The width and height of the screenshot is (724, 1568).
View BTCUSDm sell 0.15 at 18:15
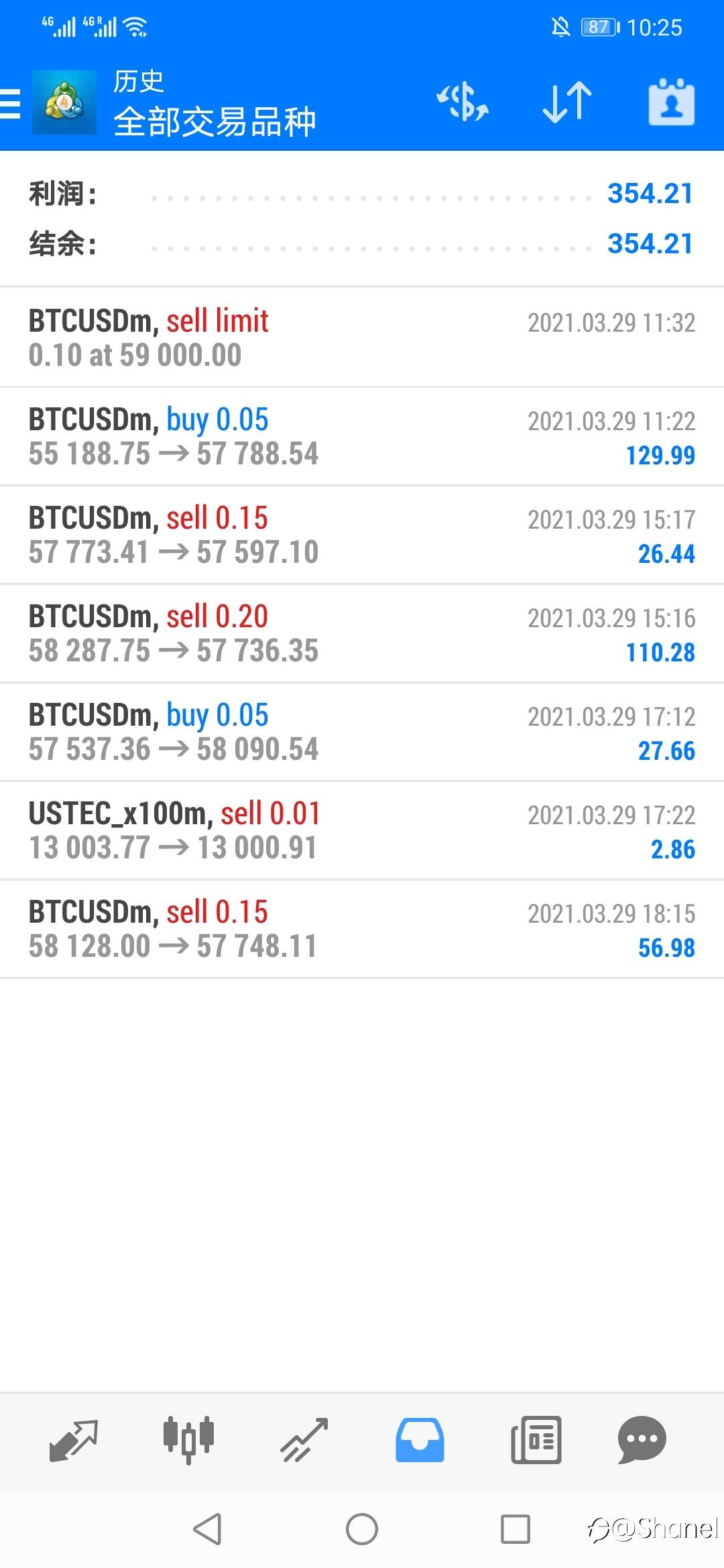(362, 929)
